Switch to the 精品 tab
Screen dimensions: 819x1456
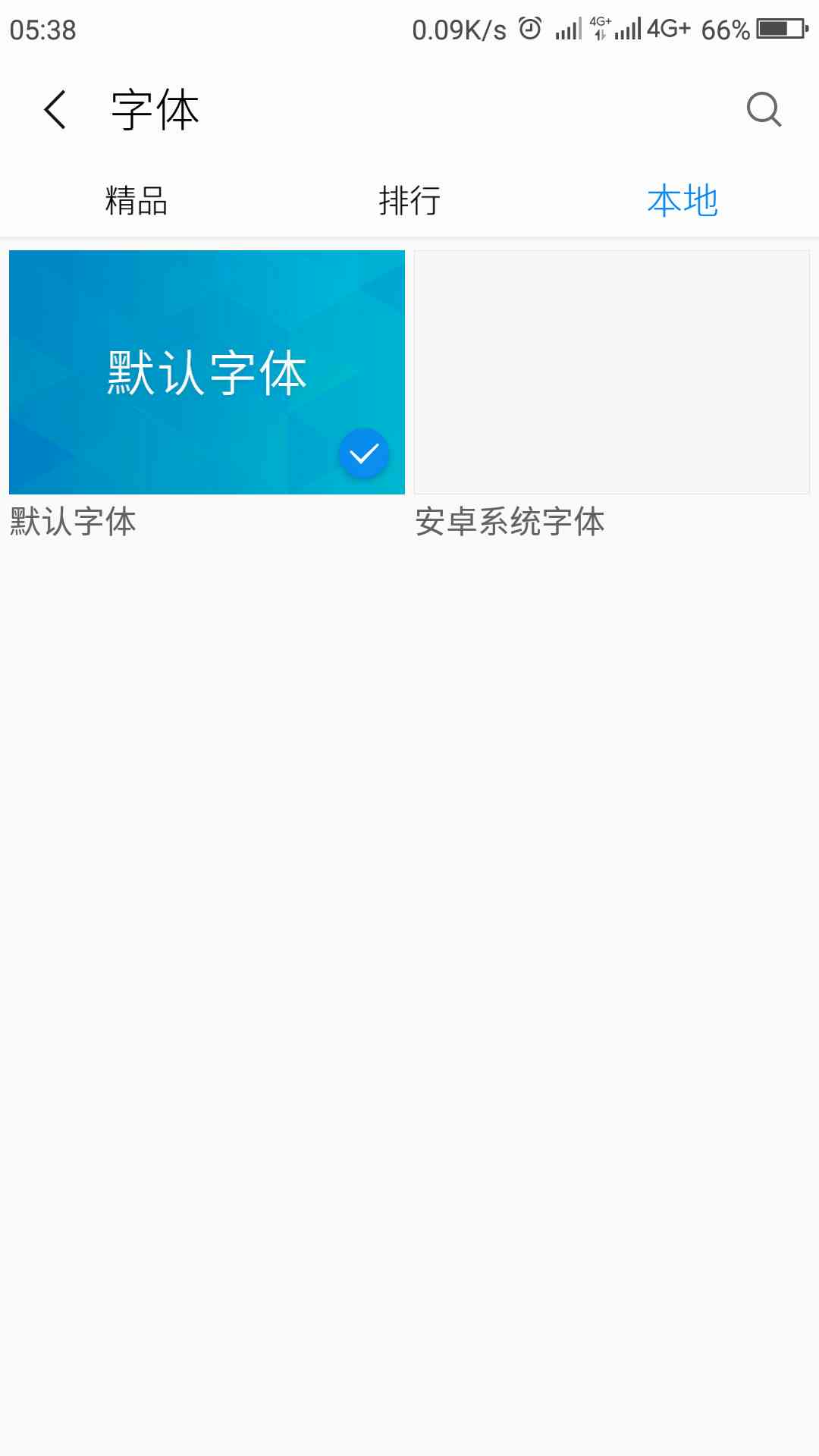pyautogui.click(x=136, y=201)
